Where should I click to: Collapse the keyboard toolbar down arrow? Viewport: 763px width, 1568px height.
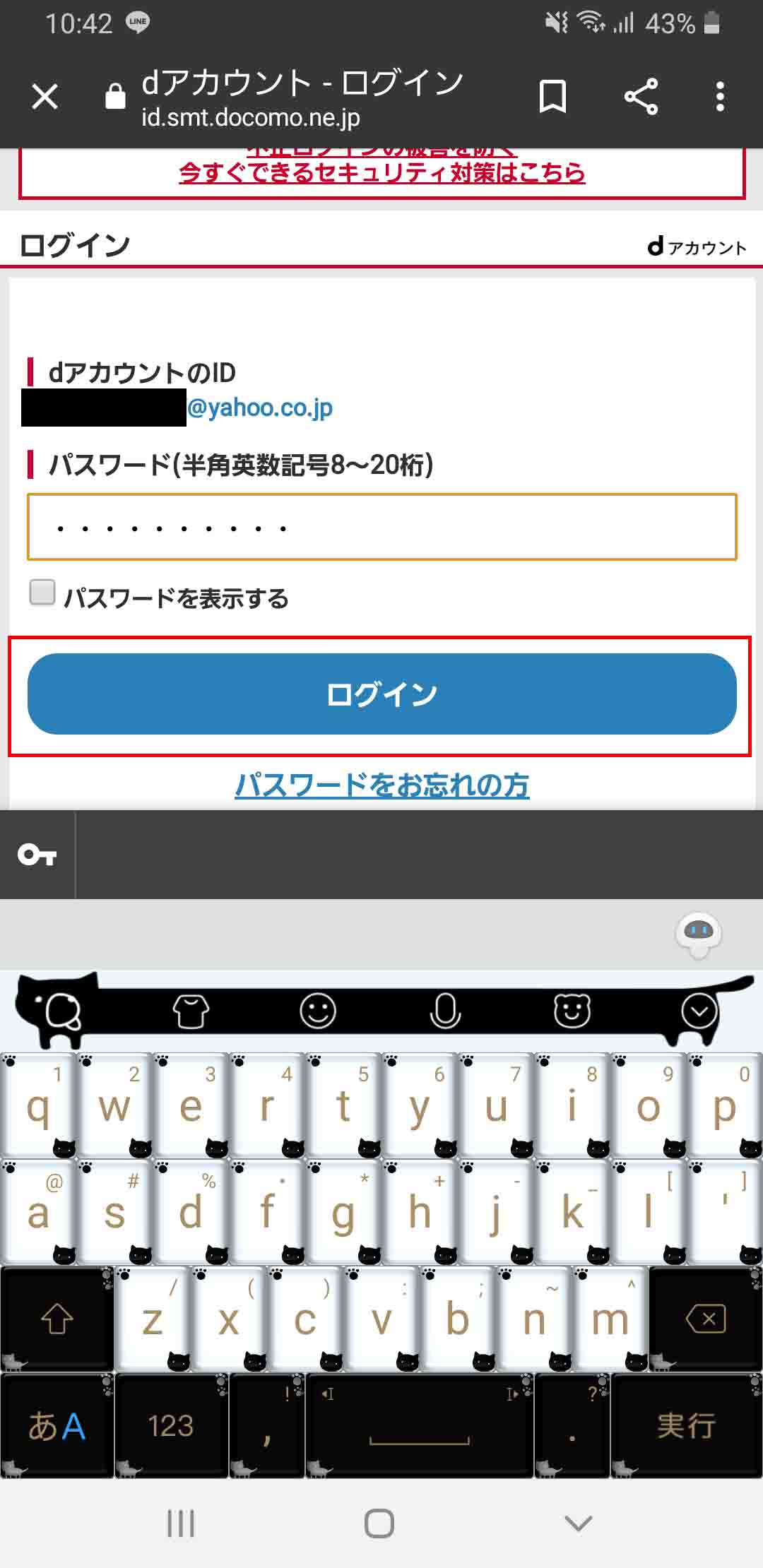pyautogui.click(x=699, y=1011)
